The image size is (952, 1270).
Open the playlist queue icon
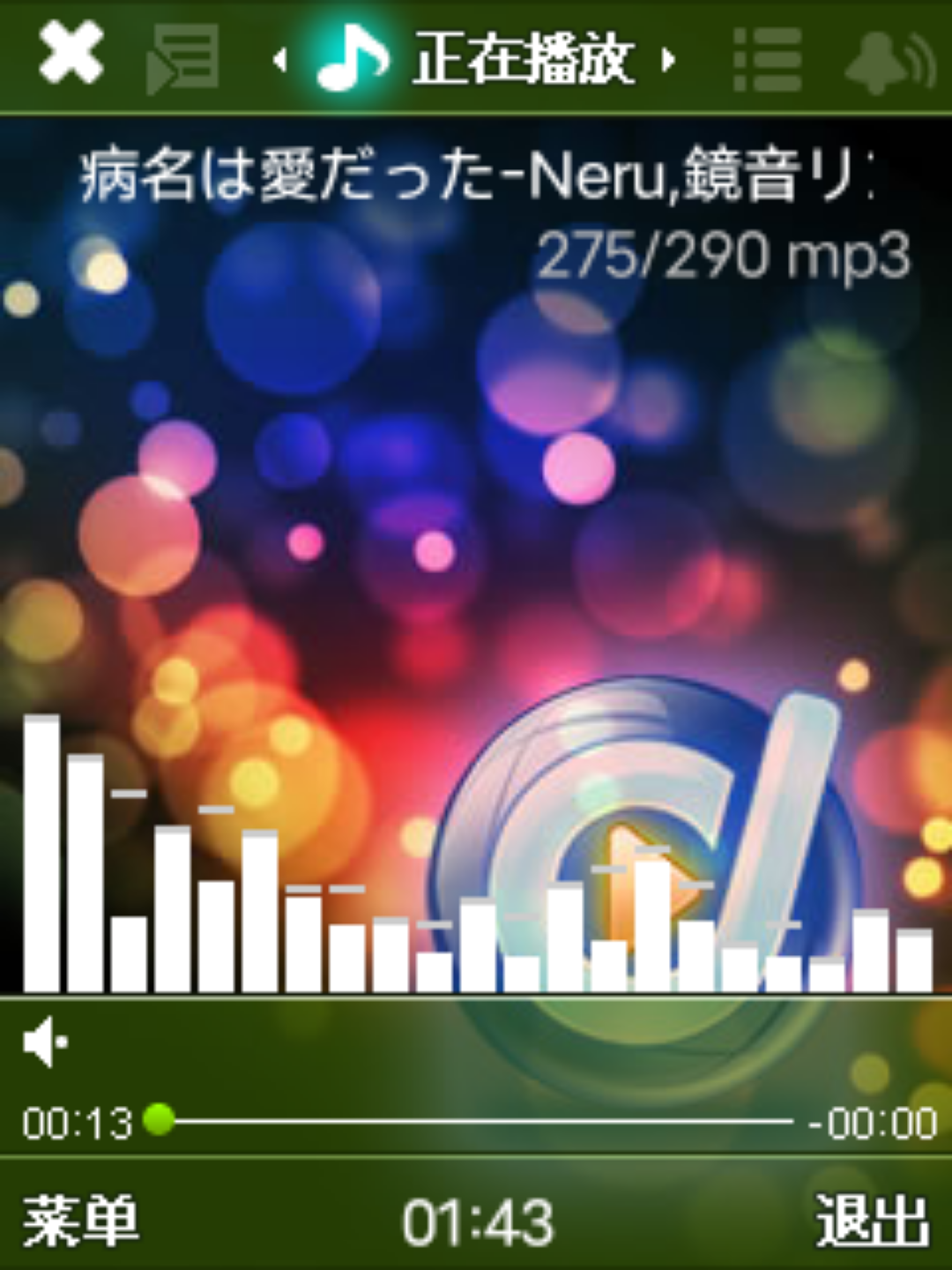point(182,59)
